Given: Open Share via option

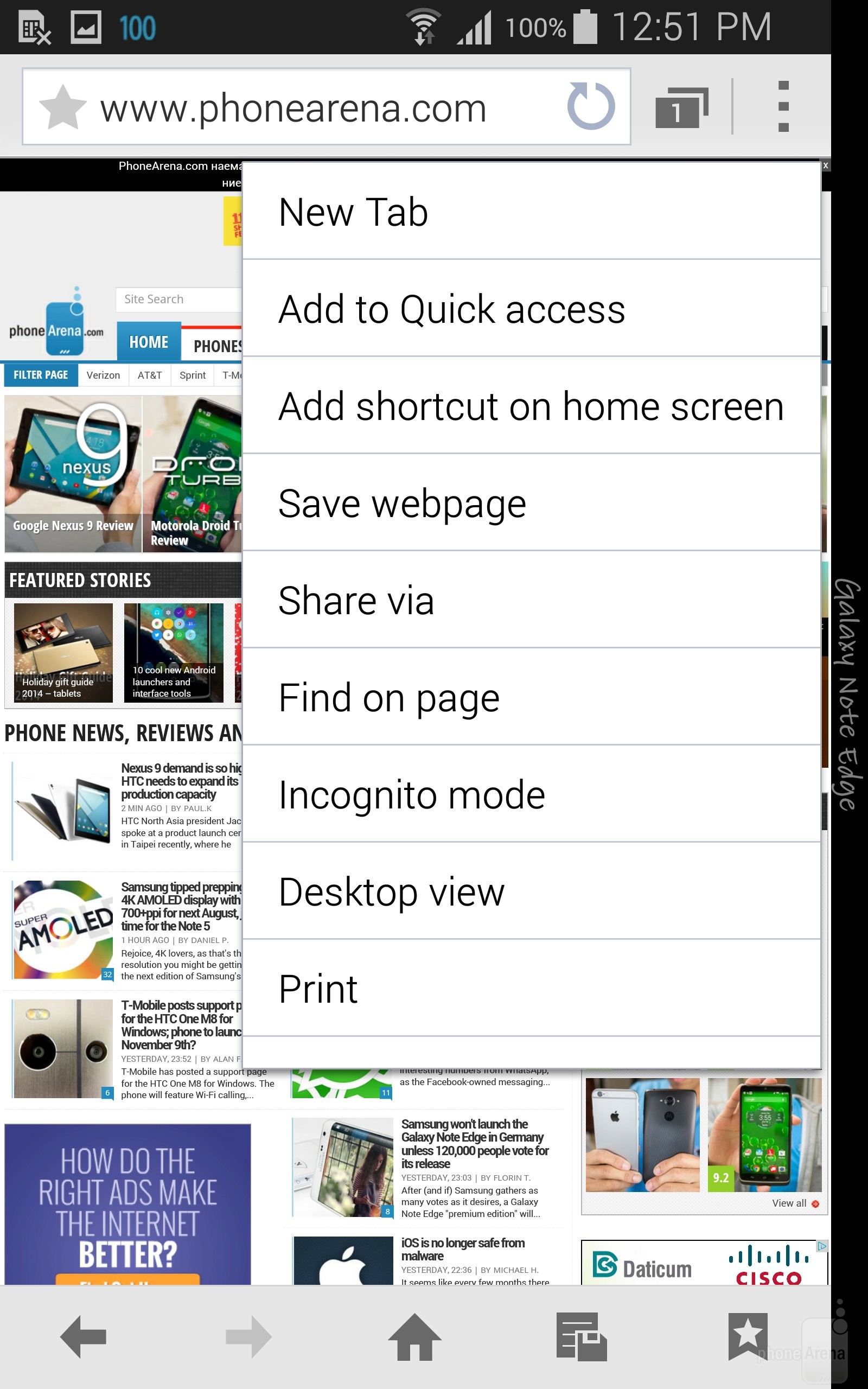Looking at the screenshot, I should click(x=531, y=601).
